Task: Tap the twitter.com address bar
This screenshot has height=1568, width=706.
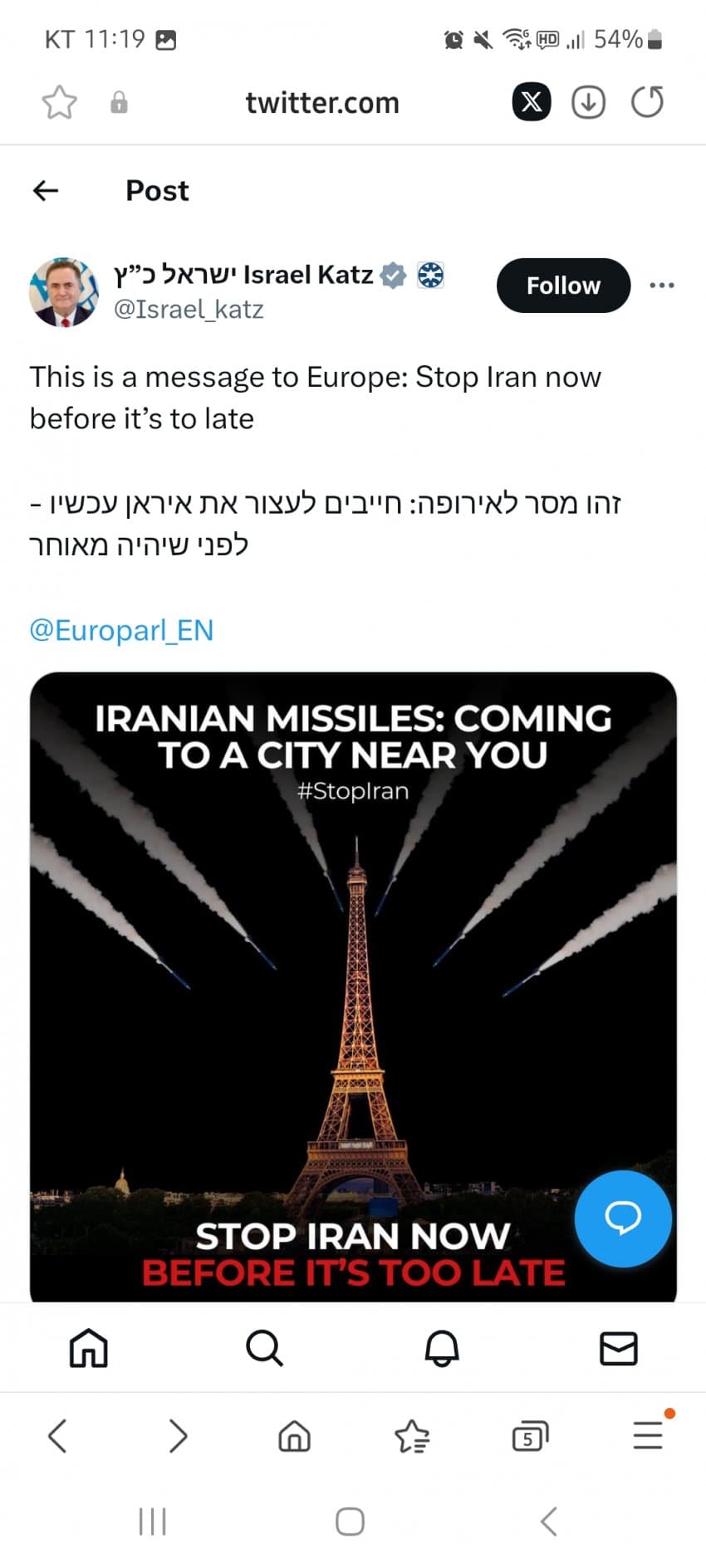Action: (322, 103)
